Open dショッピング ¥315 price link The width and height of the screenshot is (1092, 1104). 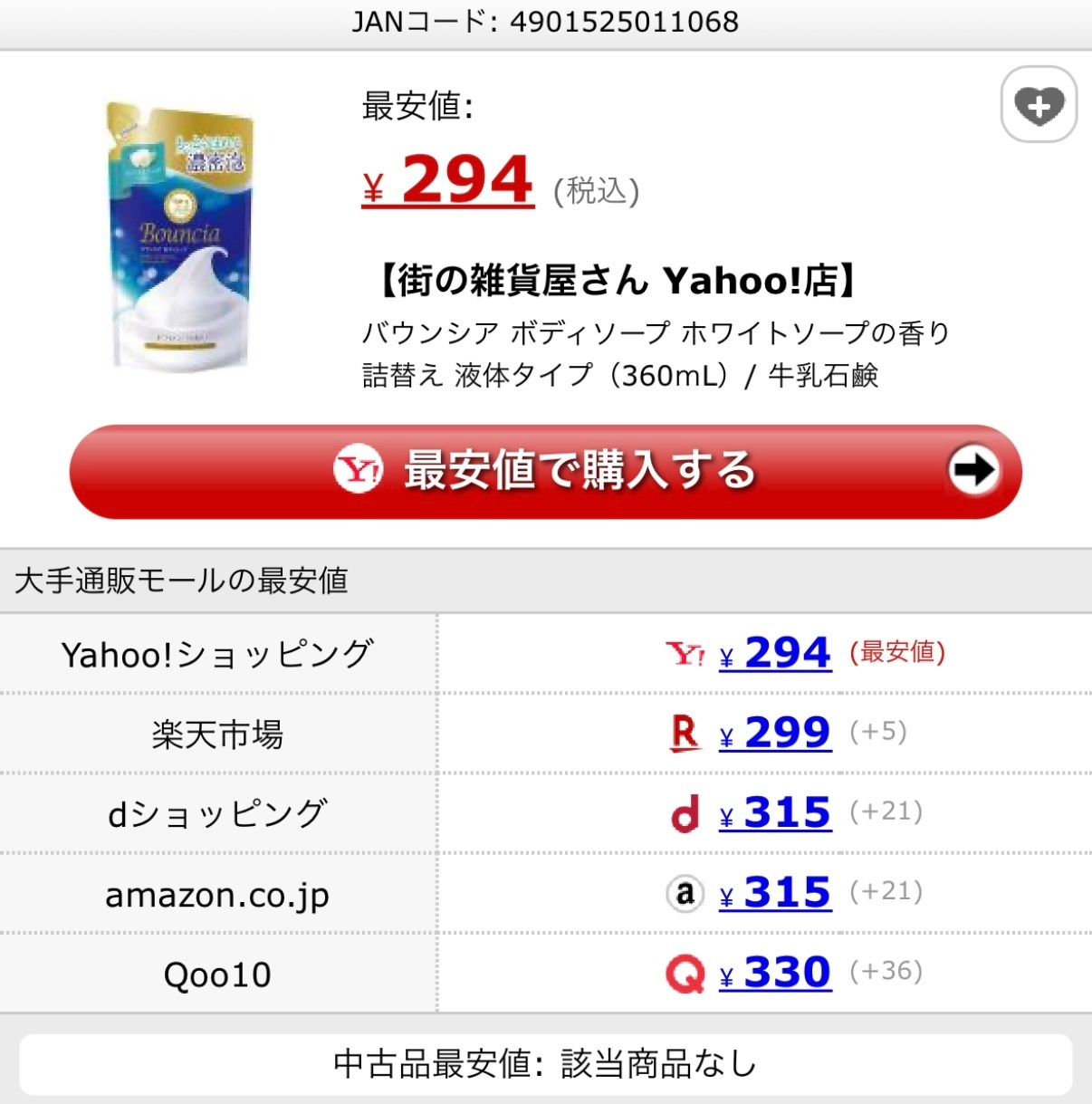pyautogui.click(x=775, y=812)
